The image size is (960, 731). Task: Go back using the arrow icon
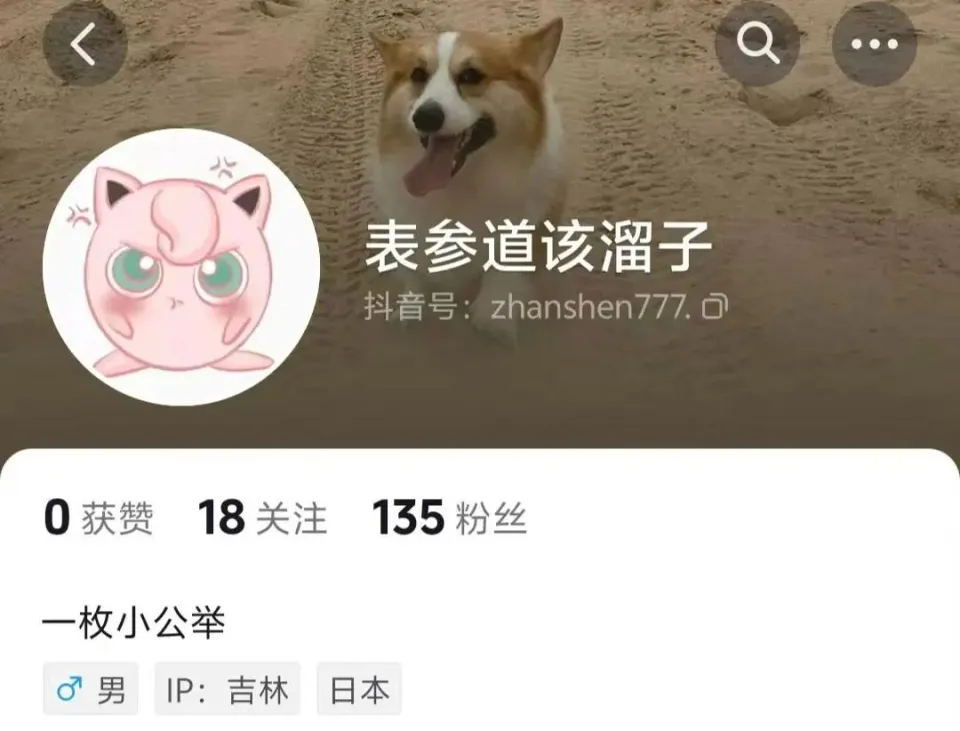(x=84, y=45)
